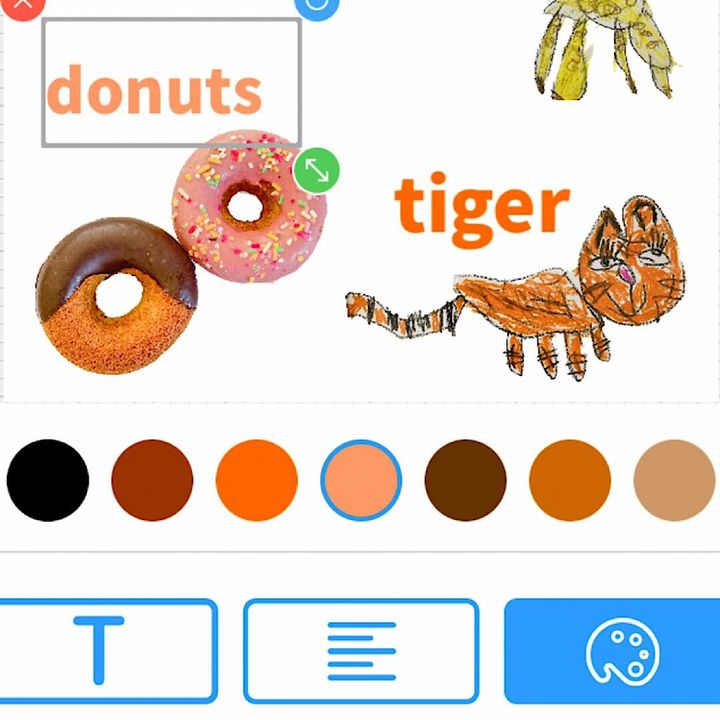Select the burnt orange color swatch
The height and width of the screenshot is (720, 720).
[x=570, y=480]
